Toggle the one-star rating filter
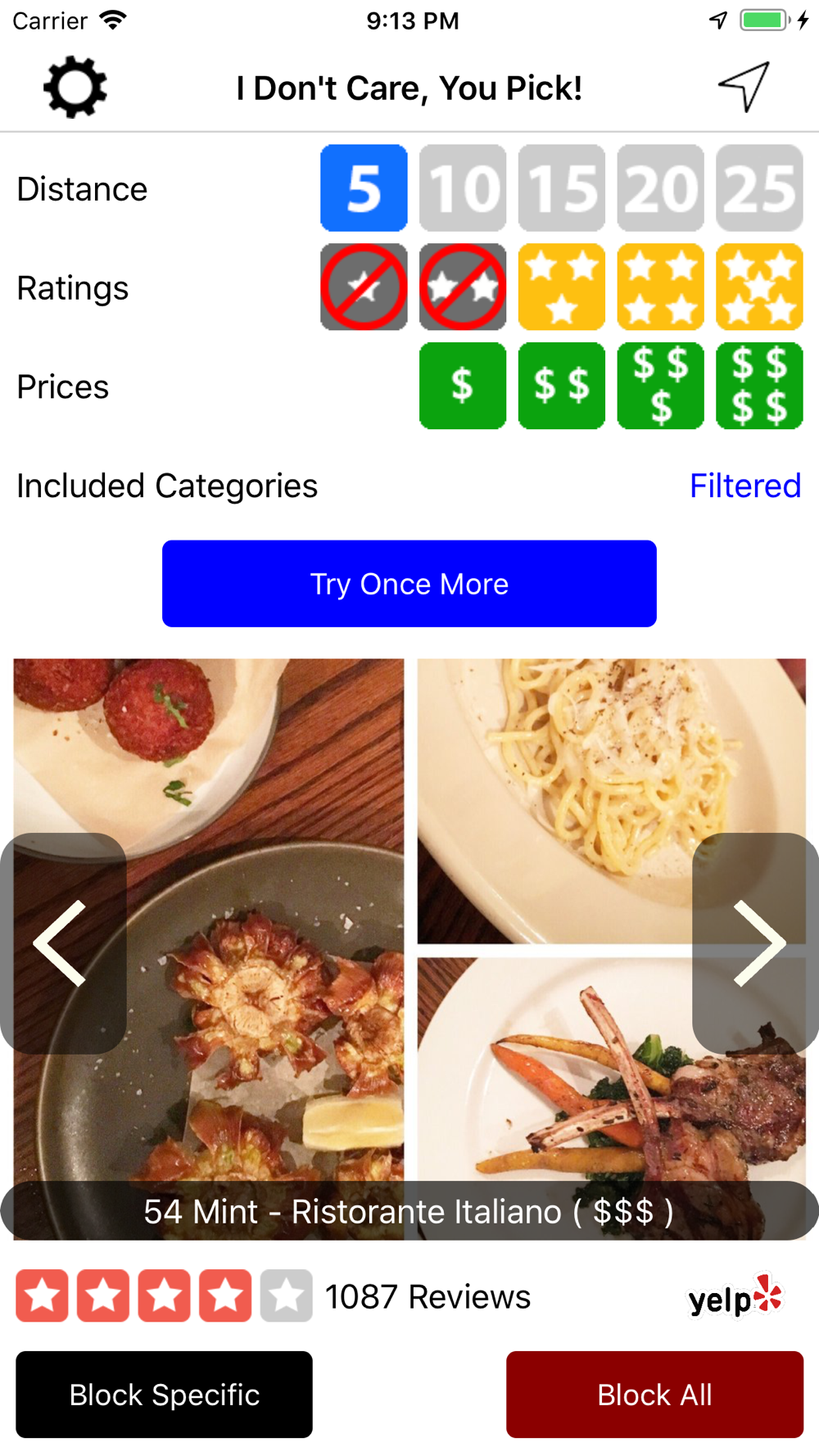The width and height of the screenshot is (819, 1456). pyautogui.click(x=364, y=287)
